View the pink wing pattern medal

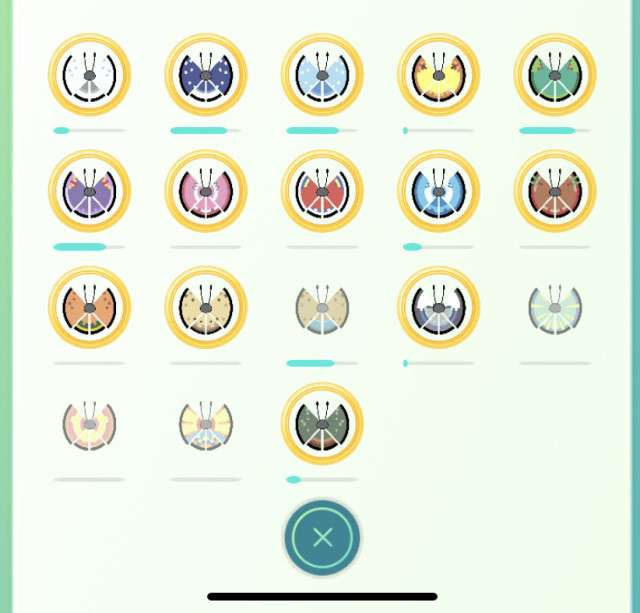tap(206, 192)
